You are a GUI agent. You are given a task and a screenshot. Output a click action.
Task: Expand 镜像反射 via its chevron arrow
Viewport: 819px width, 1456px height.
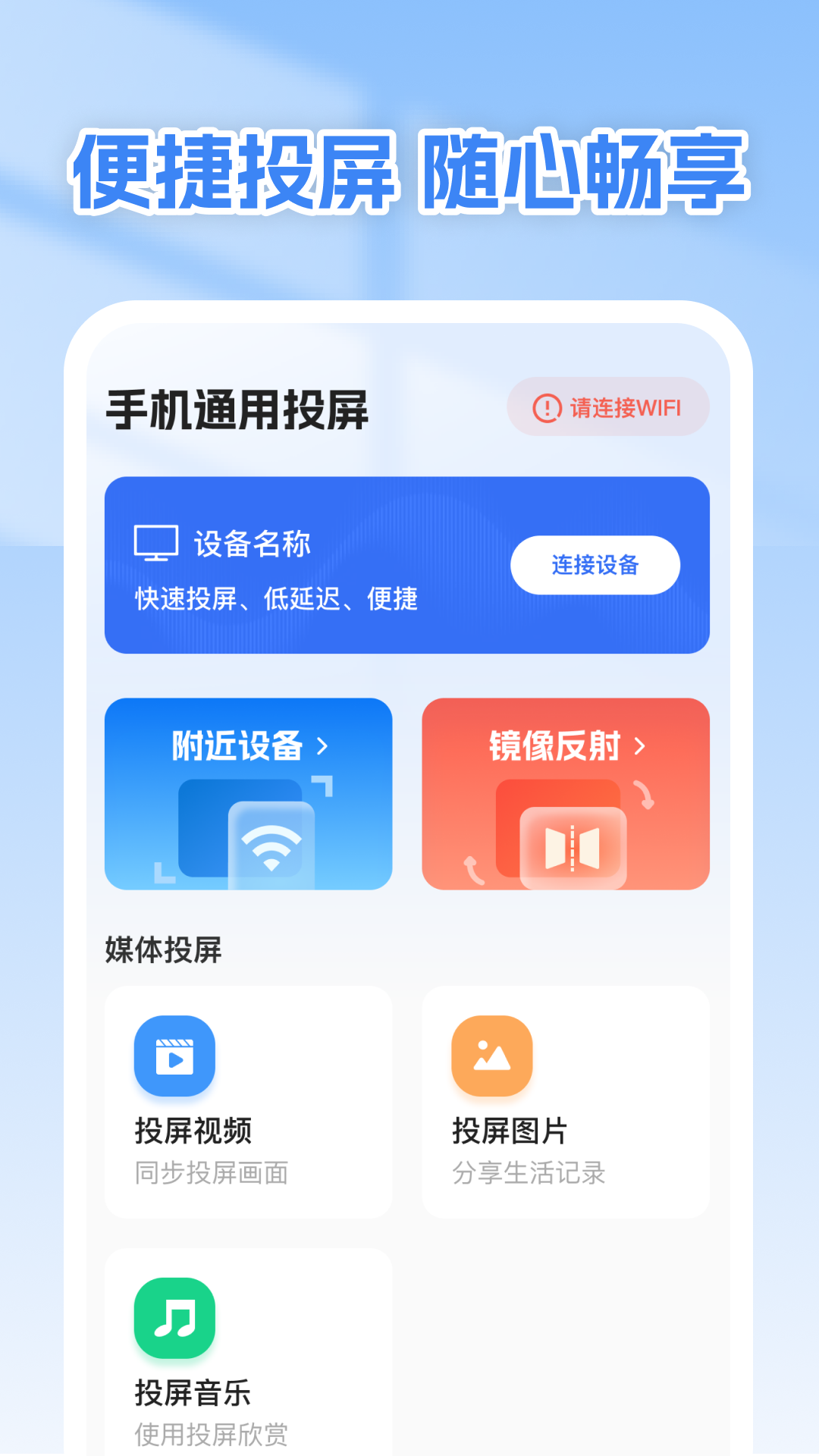[x=642, y=747]
